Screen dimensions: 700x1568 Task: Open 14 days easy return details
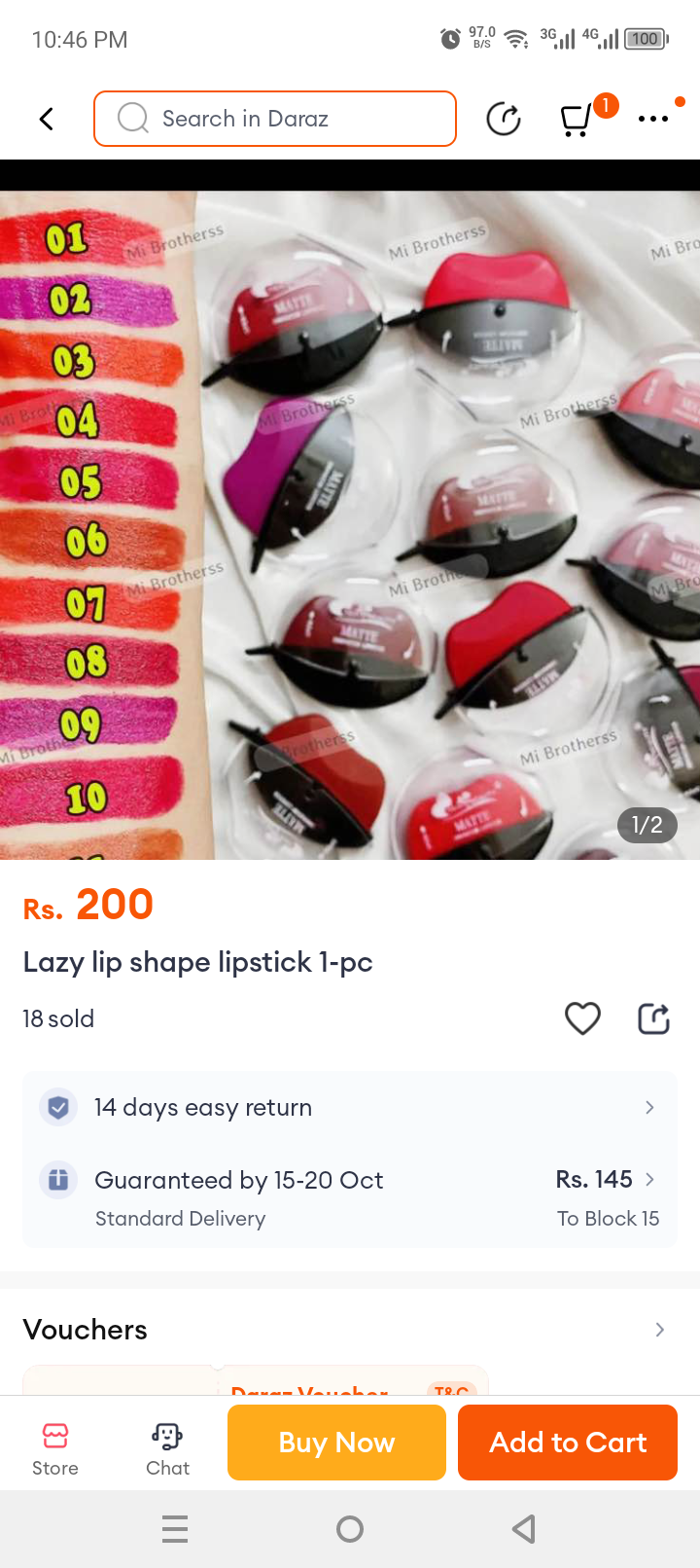(x=350, y=1107)
